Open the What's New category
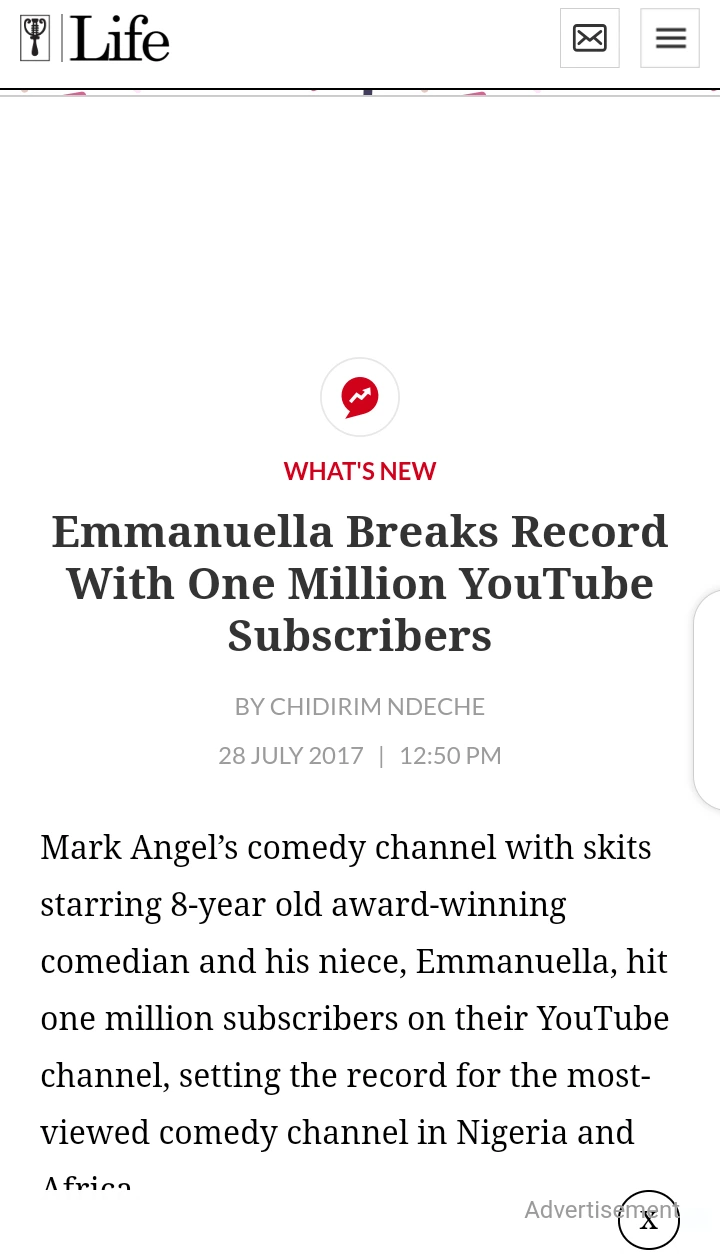 coord(360,471)
